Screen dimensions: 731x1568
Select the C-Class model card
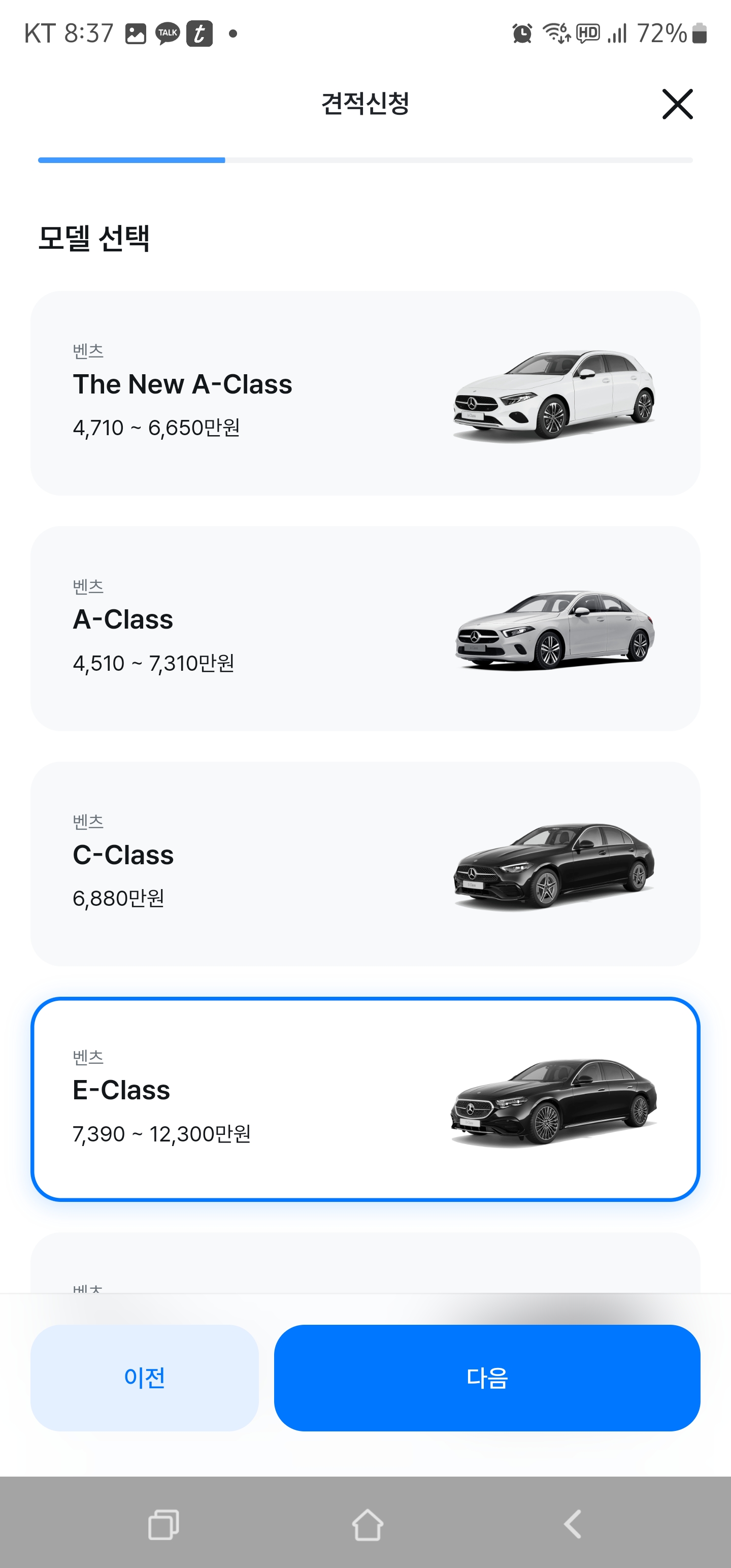365,864
